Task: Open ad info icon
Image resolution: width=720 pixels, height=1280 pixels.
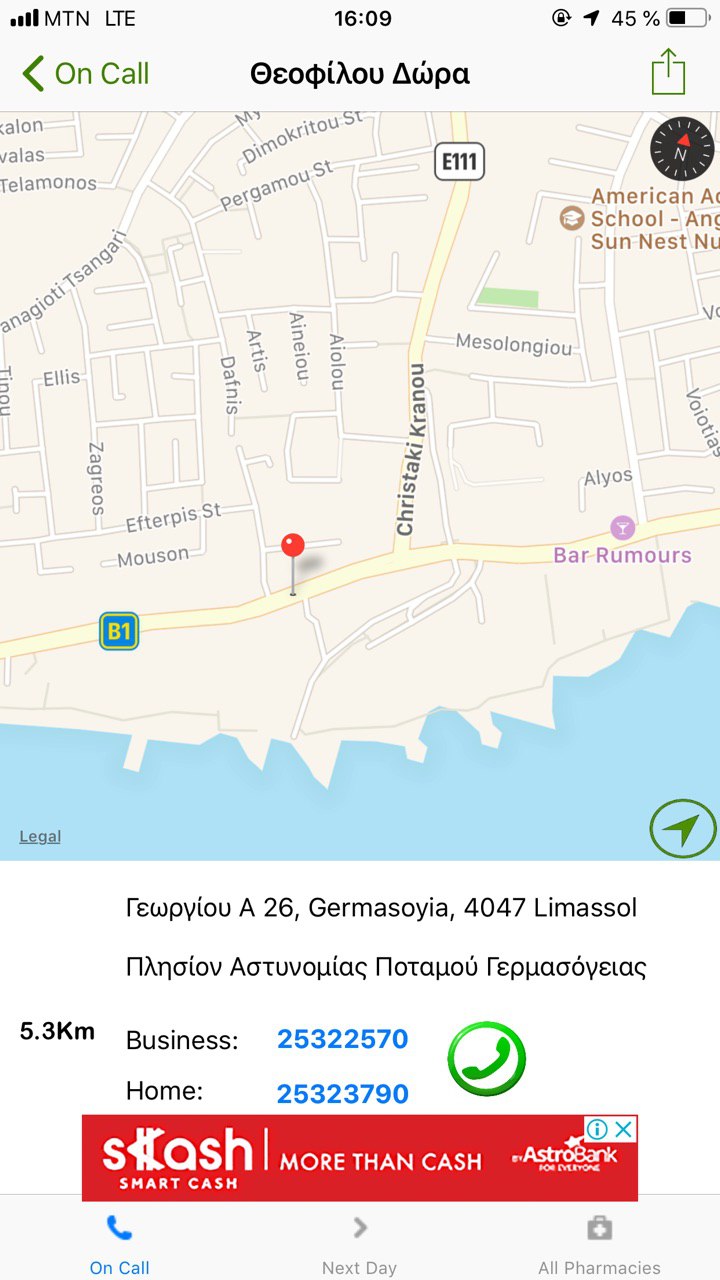Action: [597, 1130]
